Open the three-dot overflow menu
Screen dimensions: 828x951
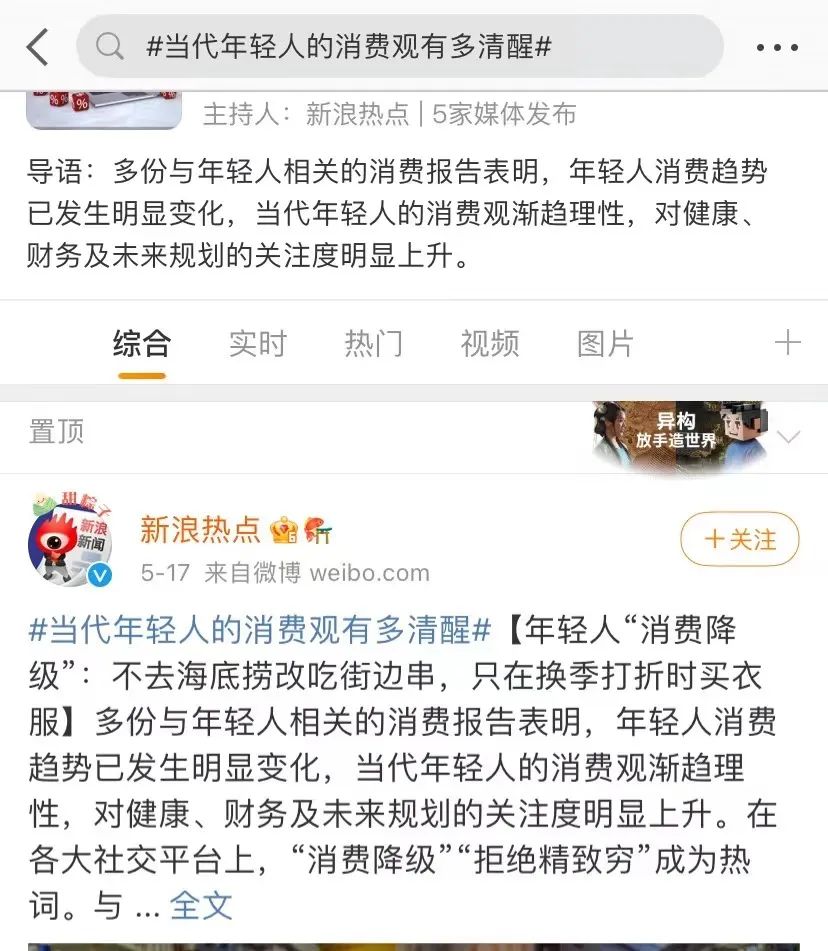point(777,47)
